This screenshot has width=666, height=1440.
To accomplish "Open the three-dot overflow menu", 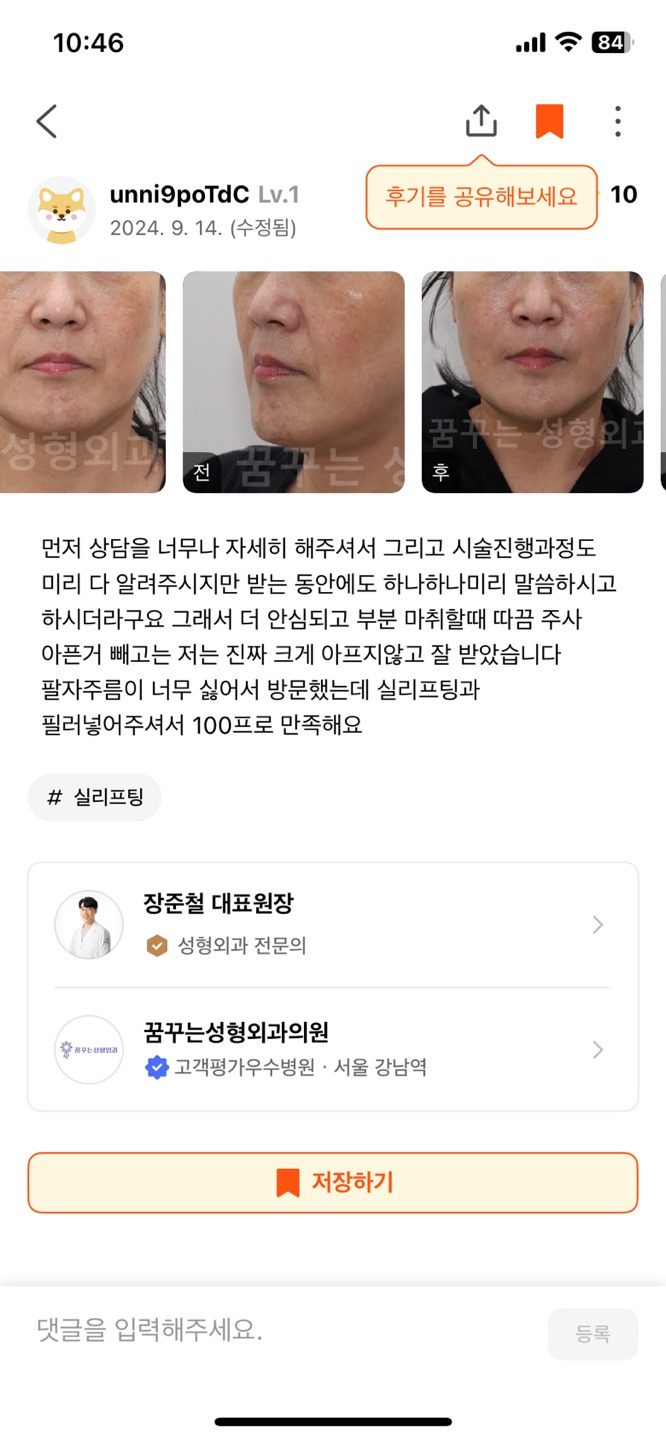I will click(618, 121).
